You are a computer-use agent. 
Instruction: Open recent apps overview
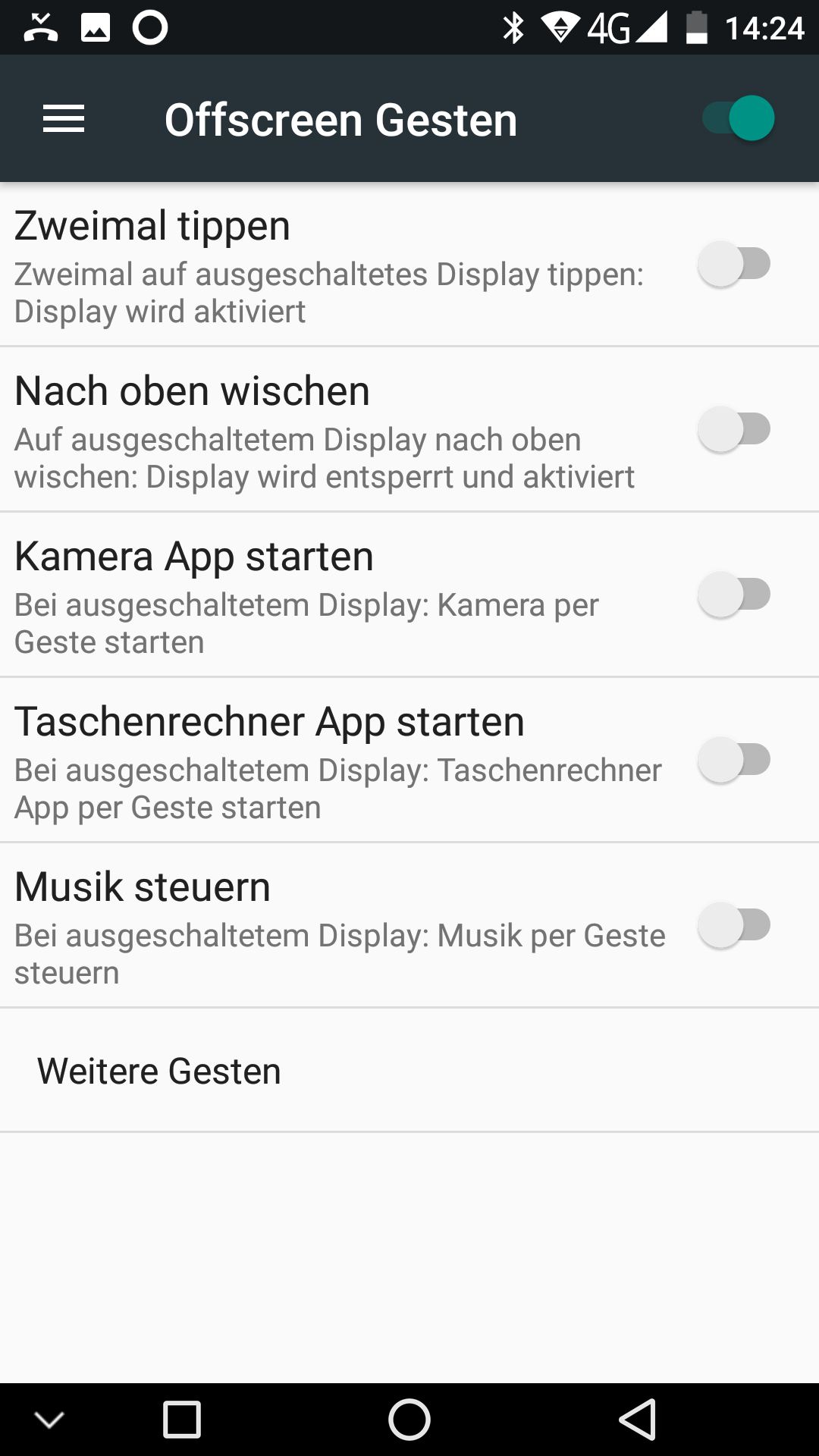182,1420
